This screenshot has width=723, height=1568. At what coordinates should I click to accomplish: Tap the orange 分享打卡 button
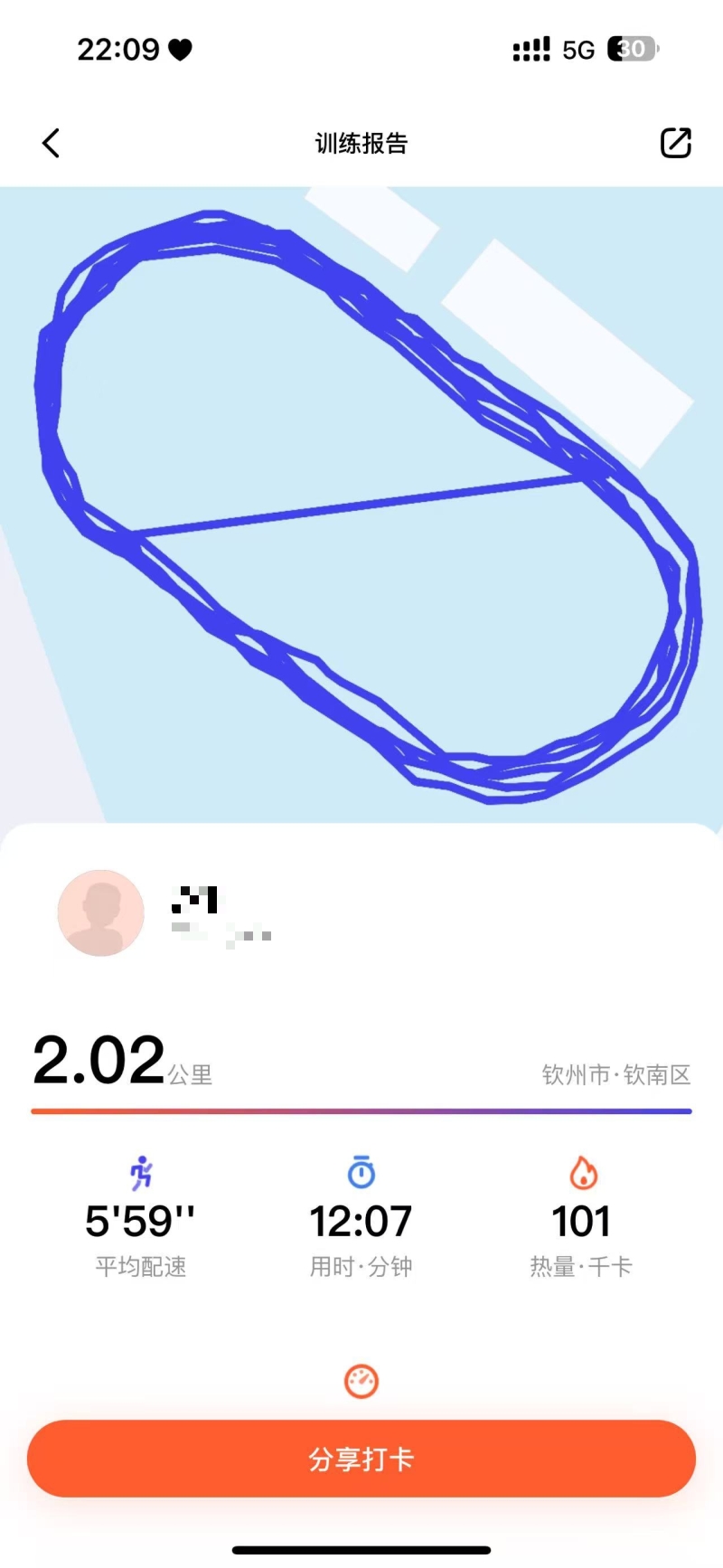361,1459
